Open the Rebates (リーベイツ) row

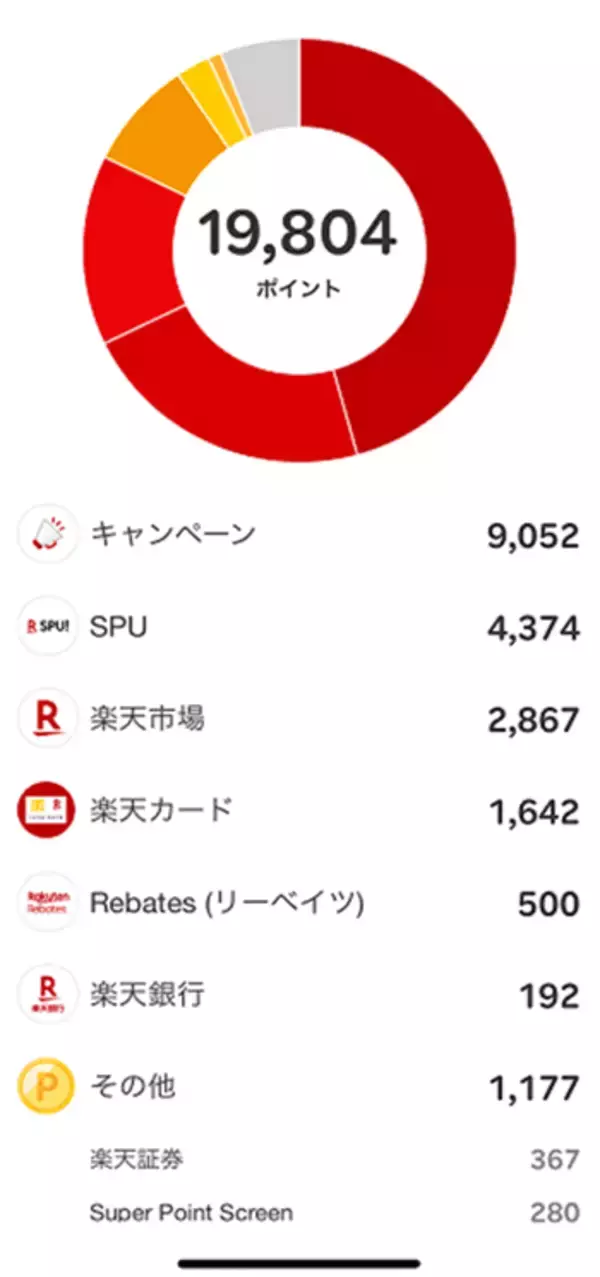point(300,903)
